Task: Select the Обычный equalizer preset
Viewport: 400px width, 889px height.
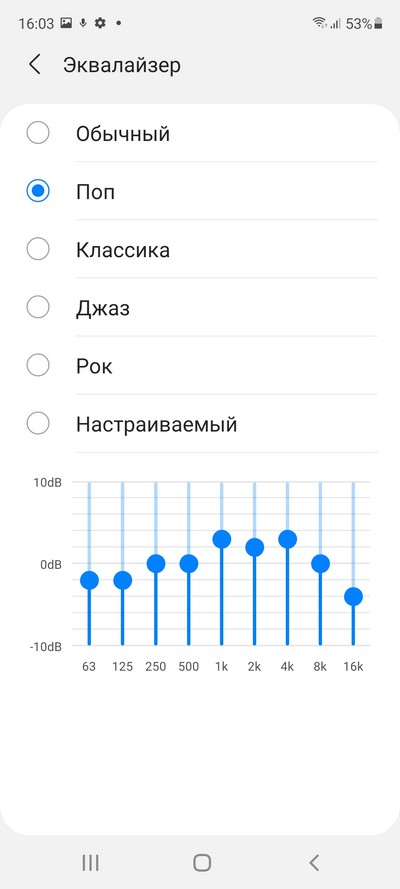Action: (x=200, y=134)
